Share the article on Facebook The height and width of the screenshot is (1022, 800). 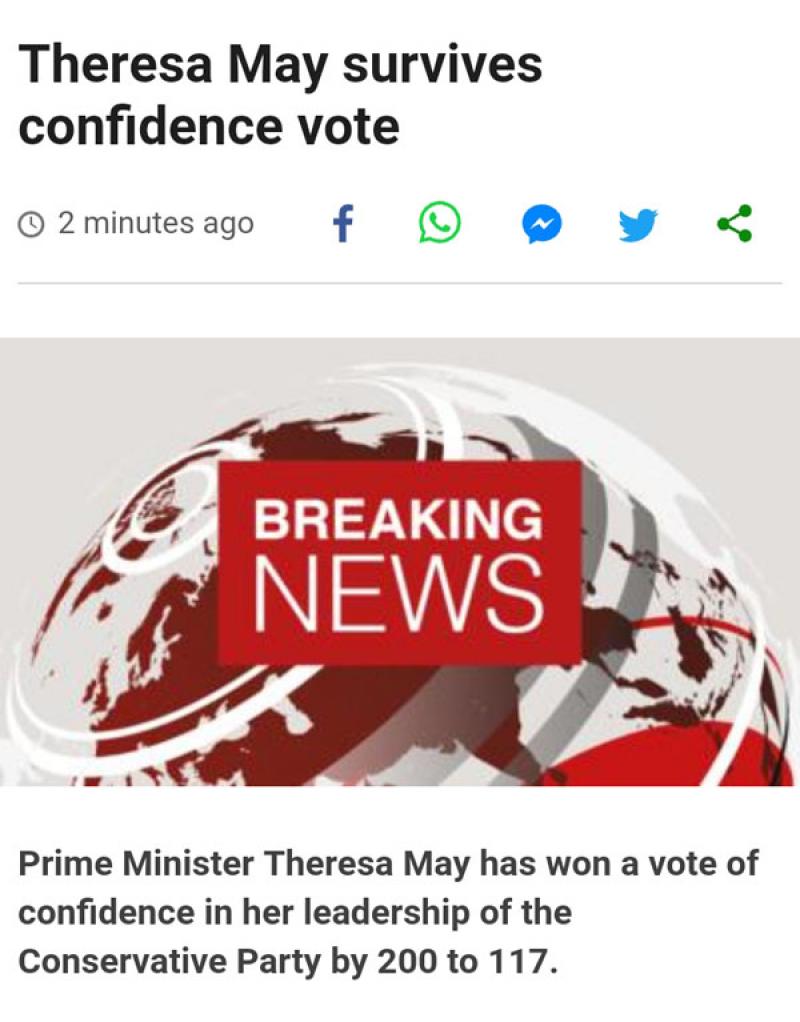coord(343,224)
